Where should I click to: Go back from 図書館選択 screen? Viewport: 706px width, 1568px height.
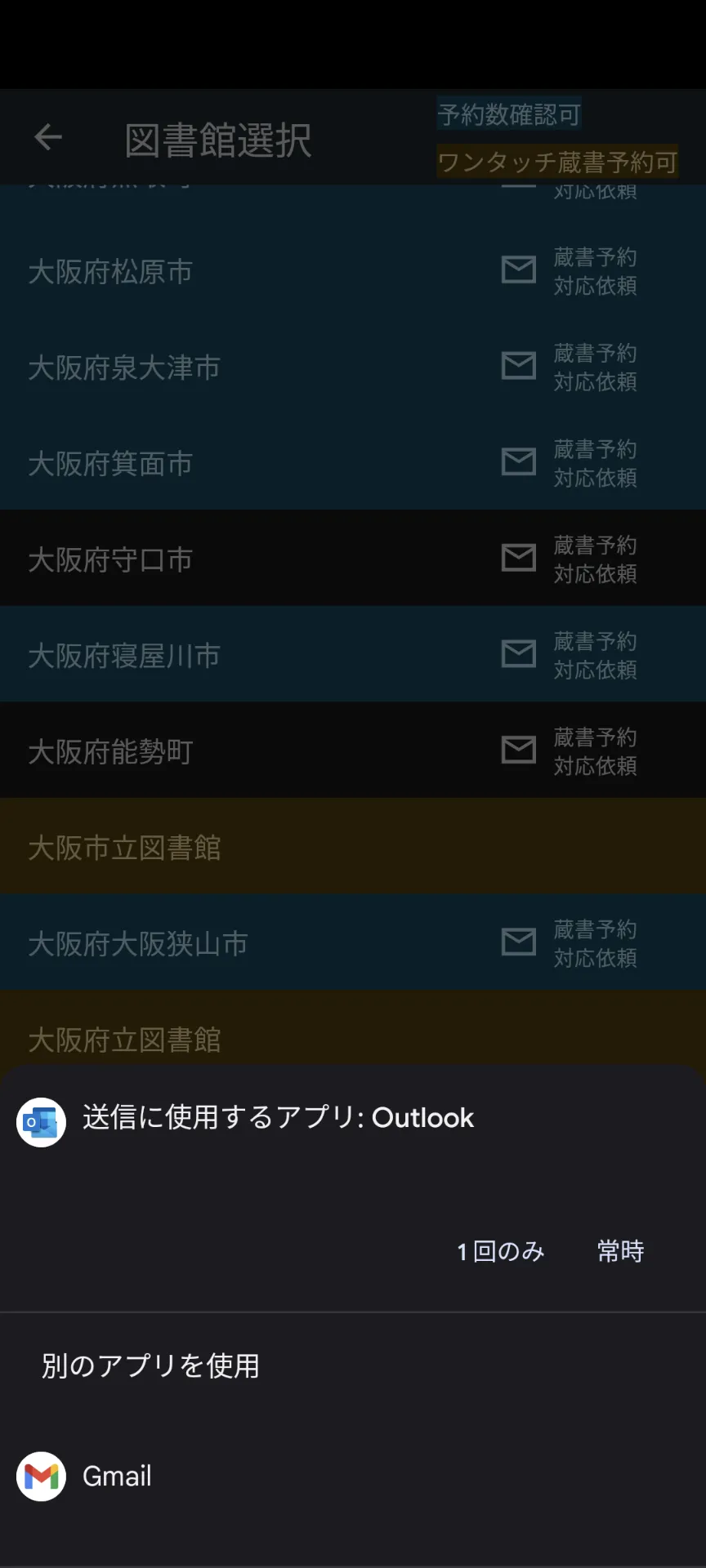[x=48, y=137]
